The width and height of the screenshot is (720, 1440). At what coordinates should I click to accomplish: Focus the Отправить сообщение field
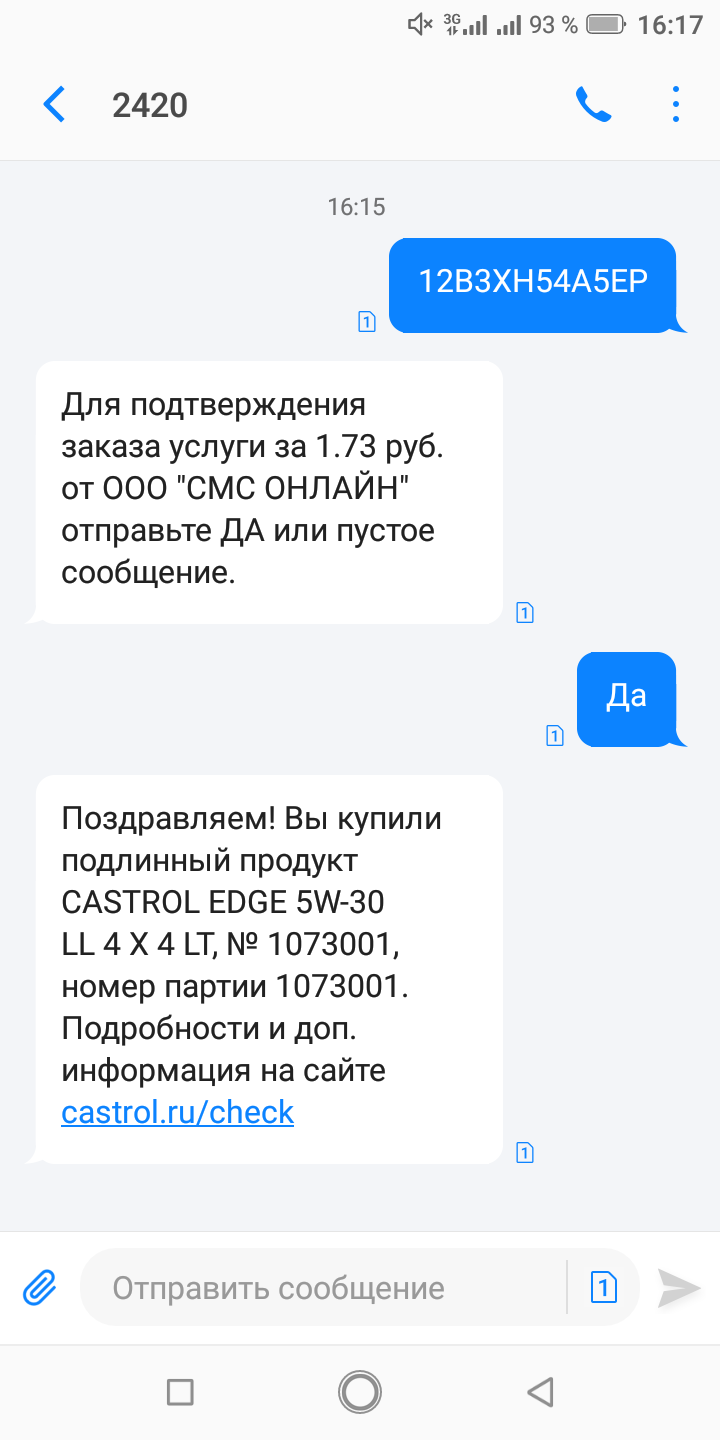[x=322, y=1287]
